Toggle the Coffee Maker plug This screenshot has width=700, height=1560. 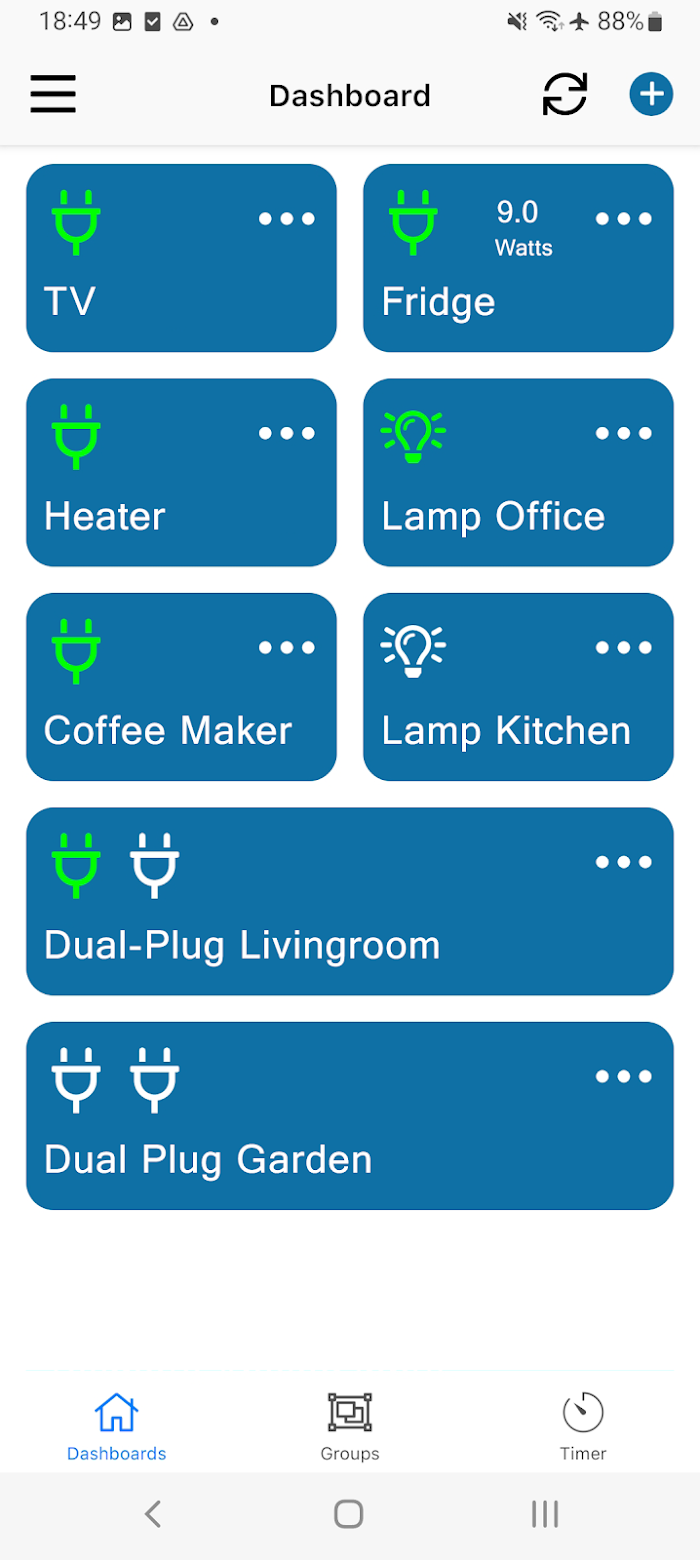point(77,650)
